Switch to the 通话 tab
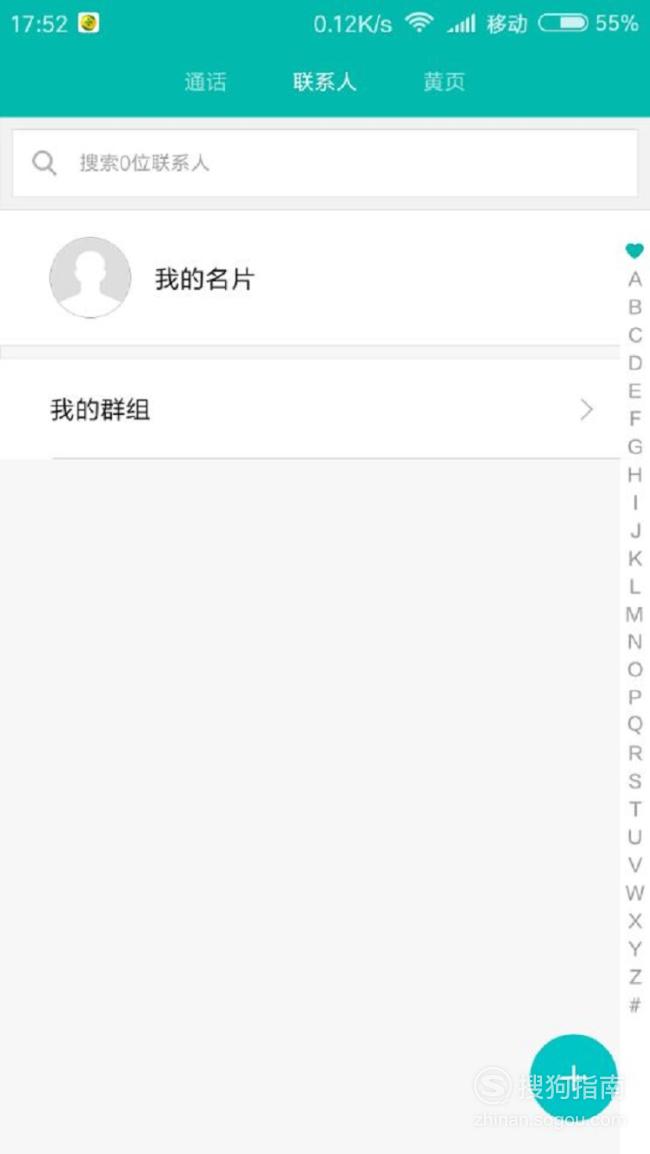 click(205, 82)
